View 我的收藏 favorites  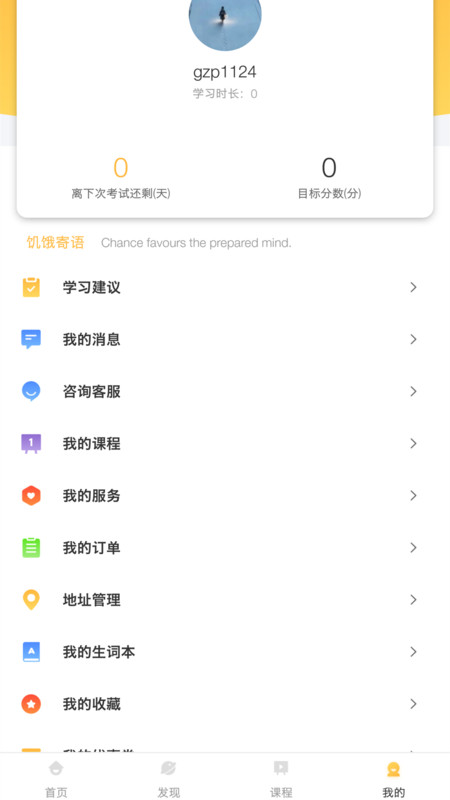click(x=225, y=704)
